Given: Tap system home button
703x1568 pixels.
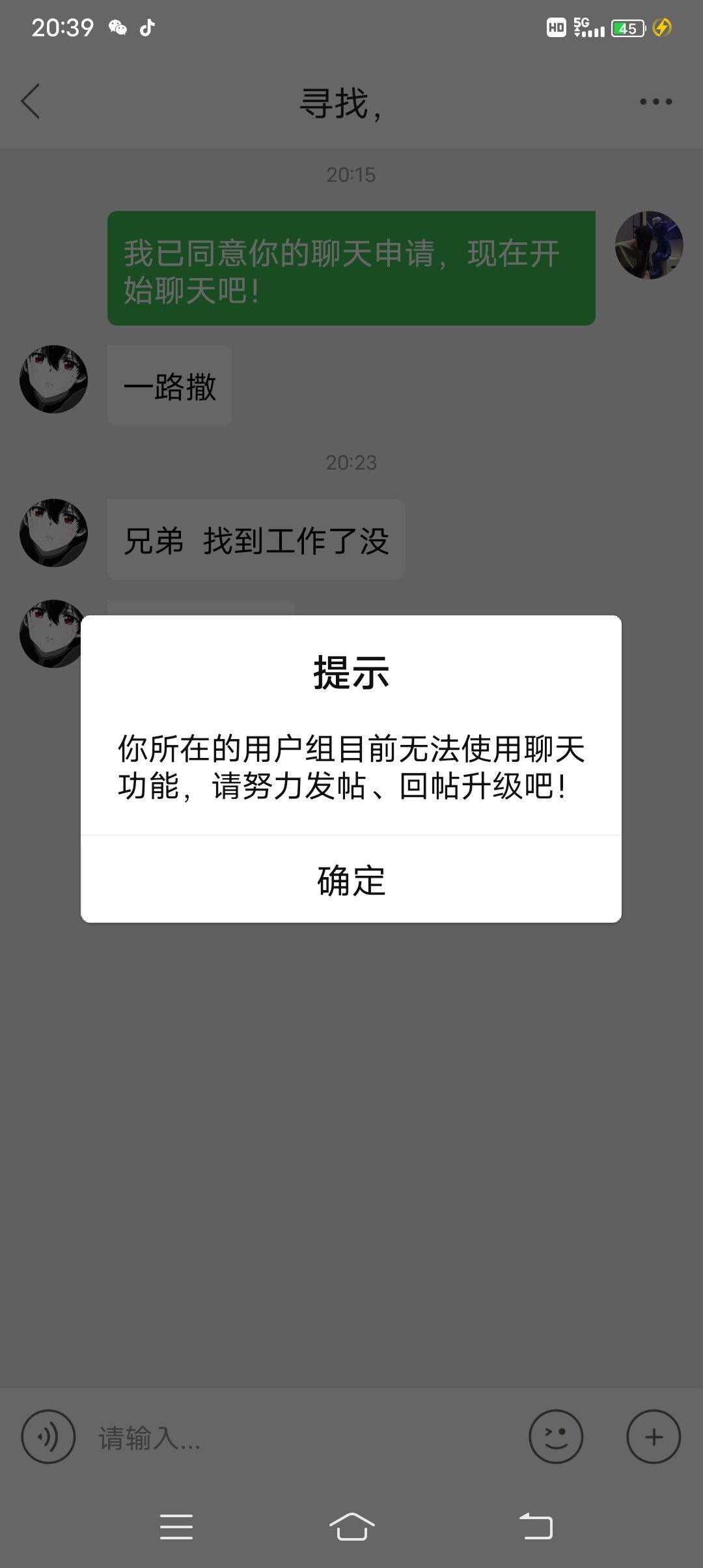Looking at the screenshot, I should coord(351,1526).
